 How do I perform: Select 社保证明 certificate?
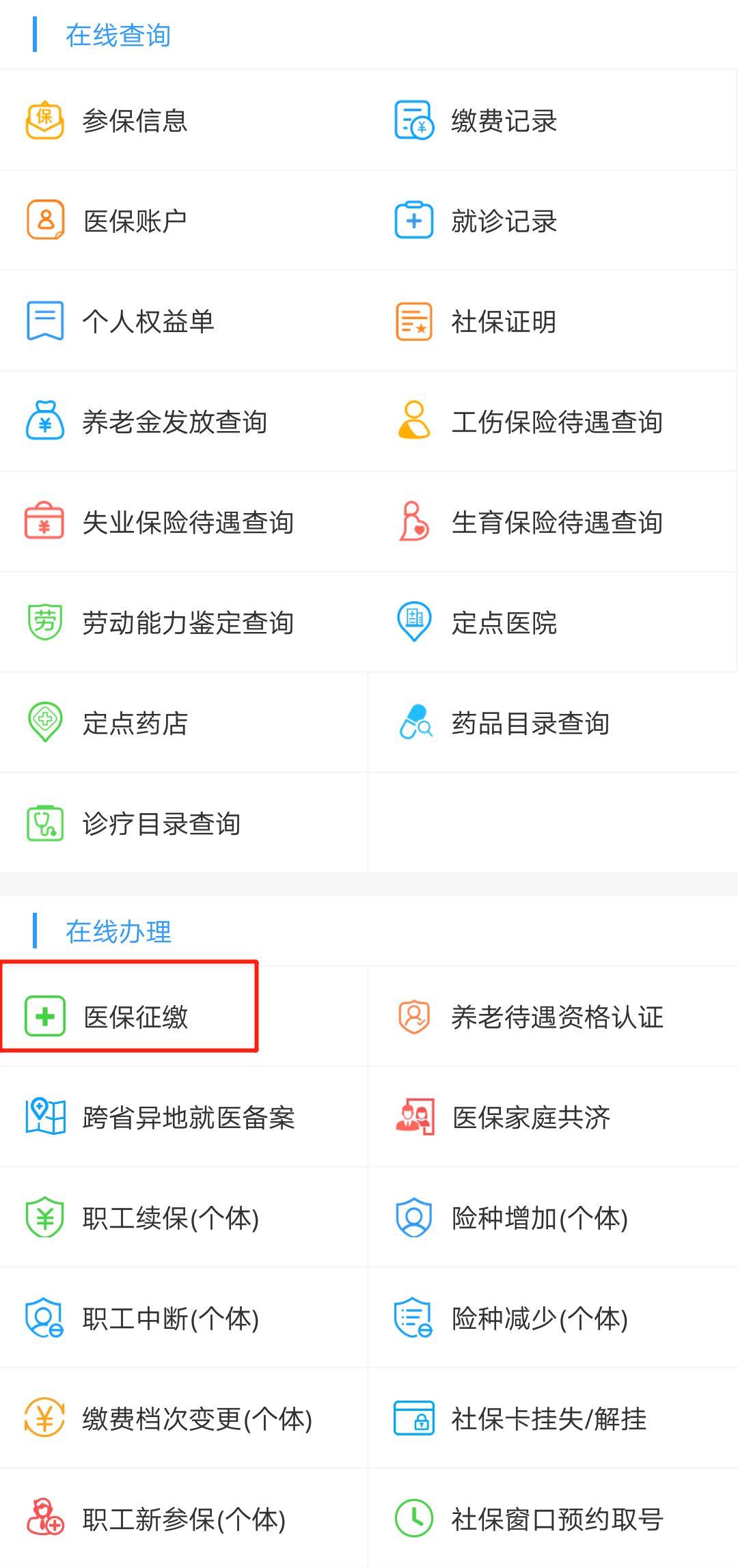click(x=504, y=321)
